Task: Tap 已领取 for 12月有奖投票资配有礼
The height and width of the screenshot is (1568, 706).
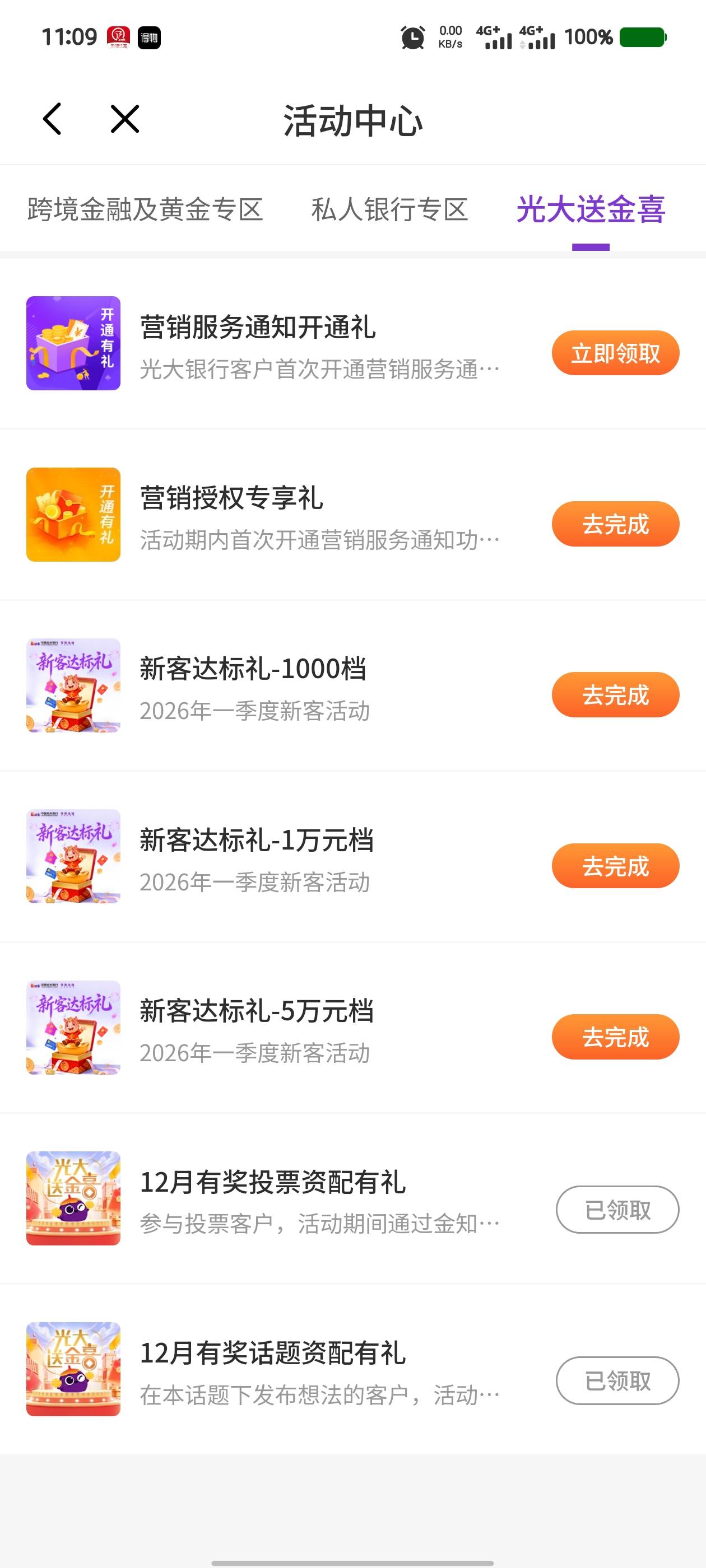Action: [617, 1210]
